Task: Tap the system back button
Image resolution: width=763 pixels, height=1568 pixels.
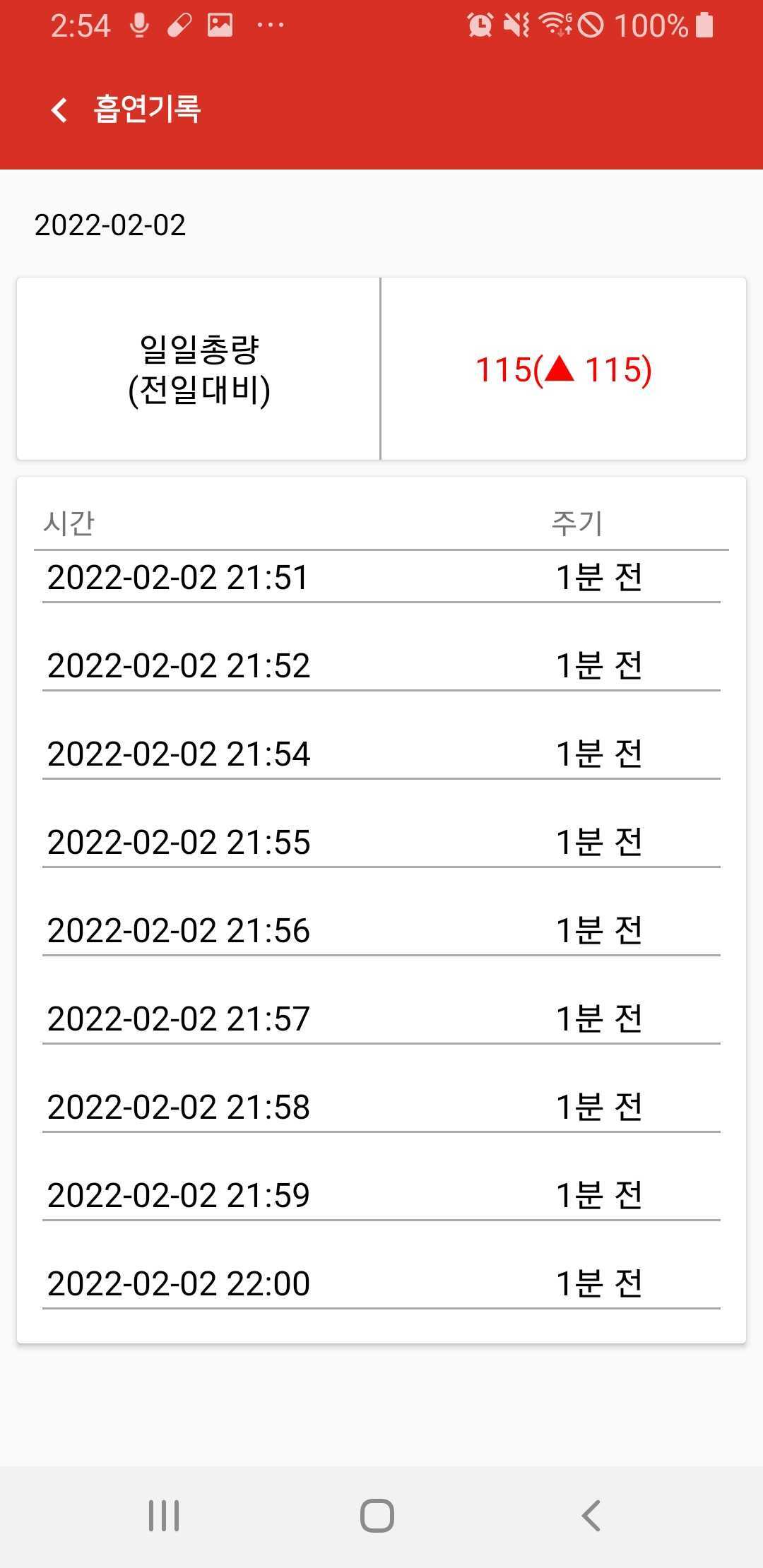Action: 591,1516
